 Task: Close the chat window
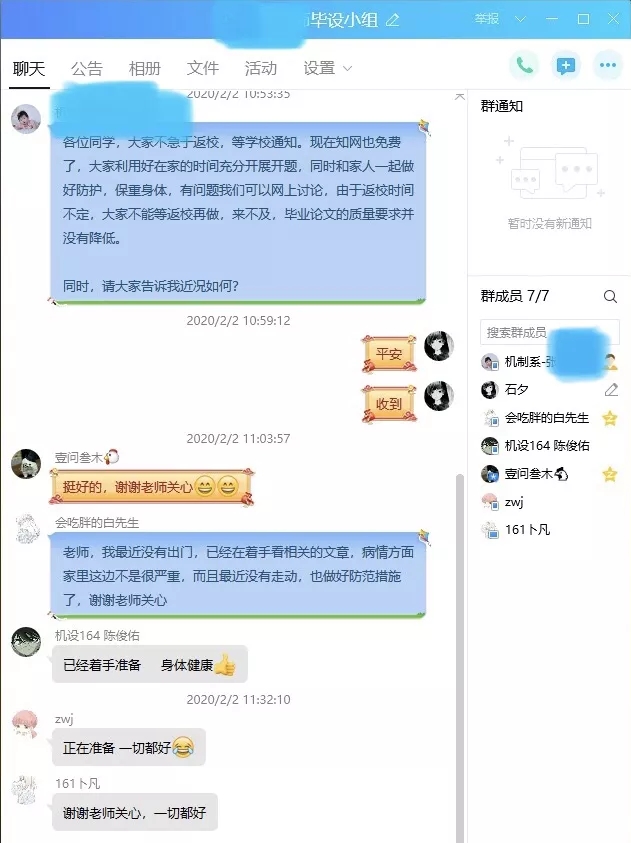[612, 19]
